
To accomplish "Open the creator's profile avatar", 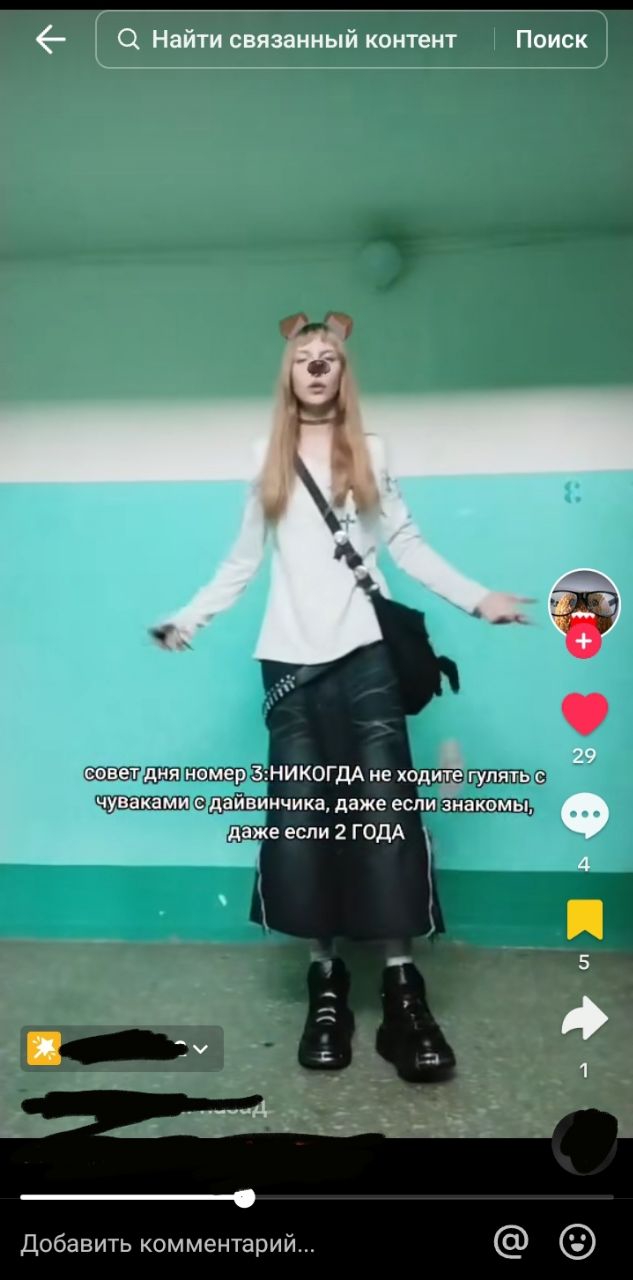I will click(x=584, y=604).
